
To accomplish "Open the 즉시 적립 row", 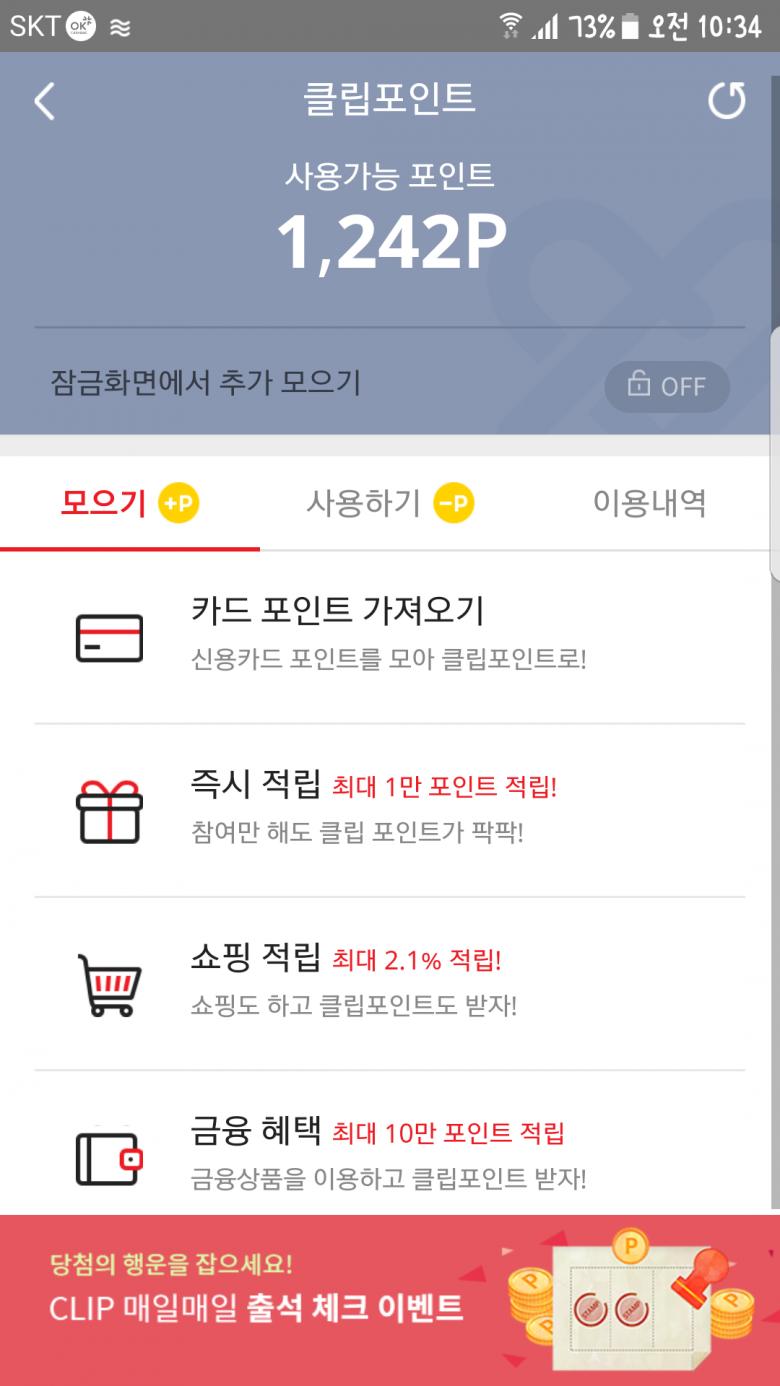I will click(390, 808).
